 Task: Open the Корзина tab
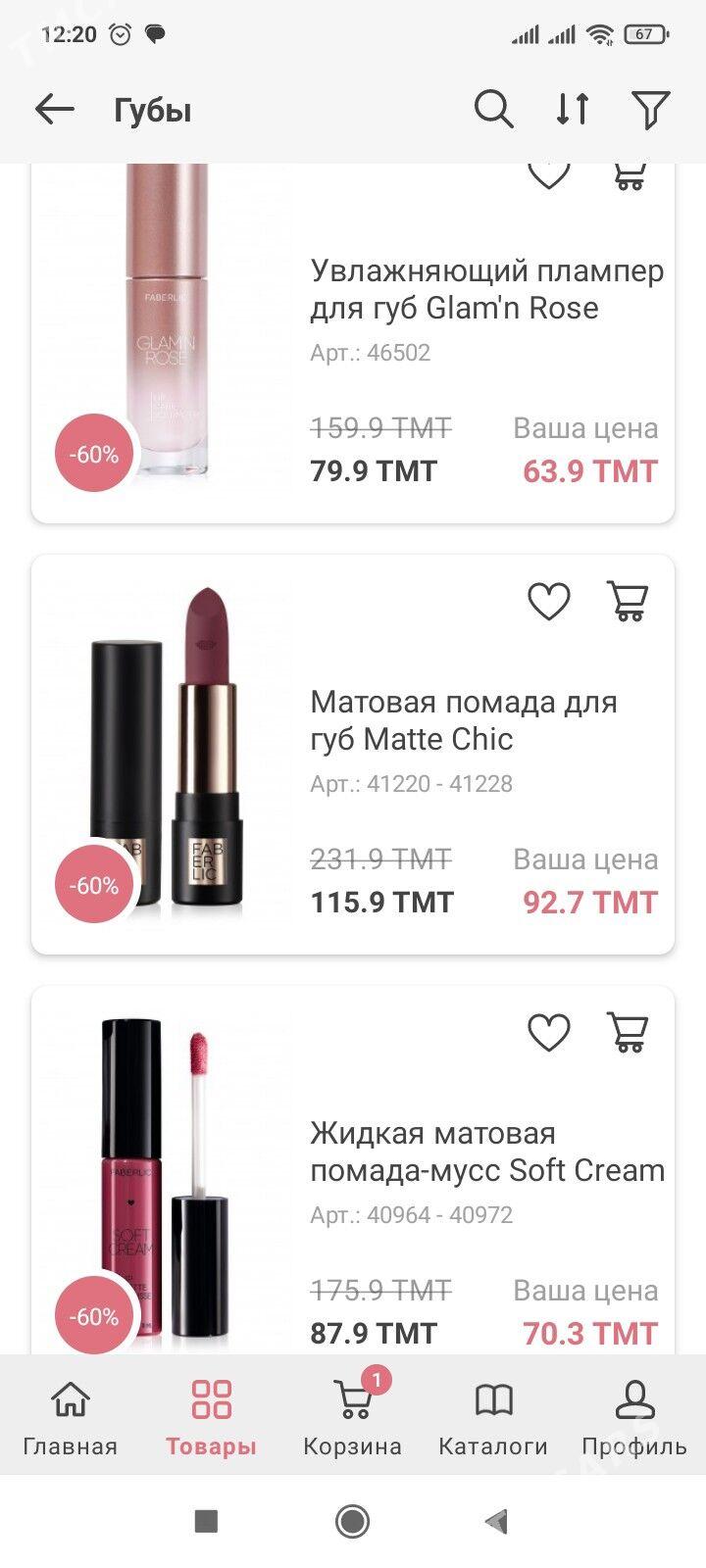pyautogui.click(x=352, y=1416)
